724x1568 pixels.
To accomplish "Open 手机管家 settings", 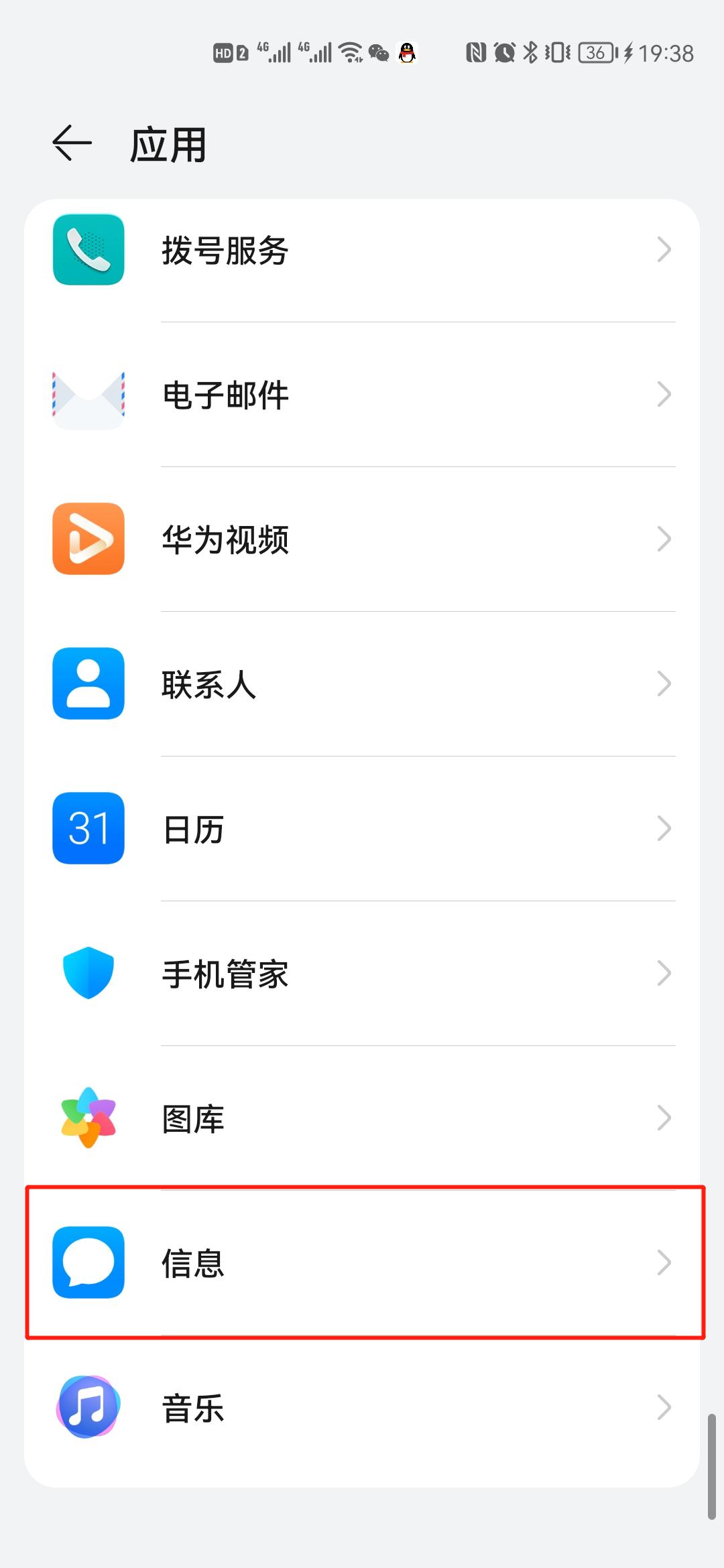I will 362,974.
